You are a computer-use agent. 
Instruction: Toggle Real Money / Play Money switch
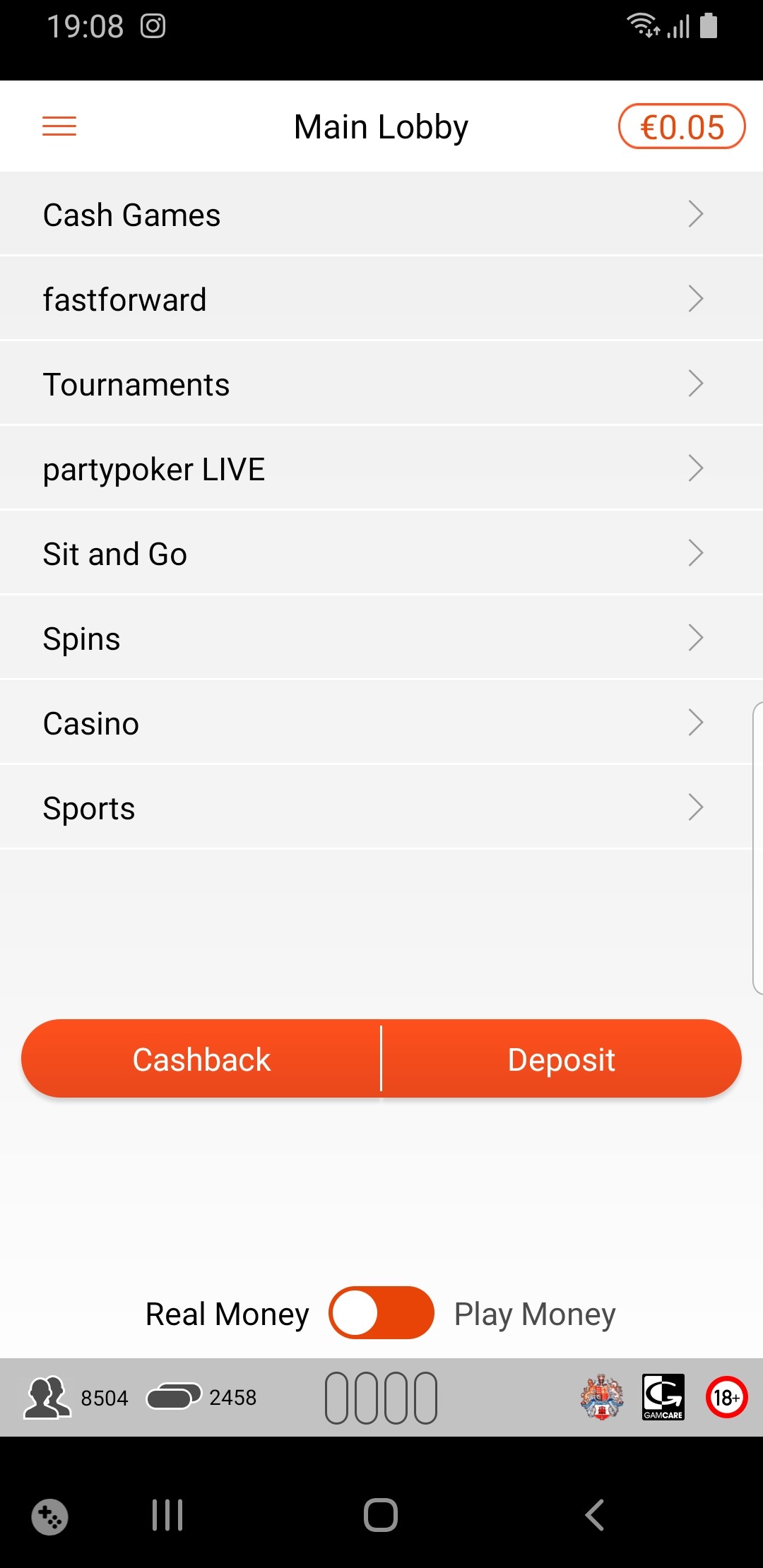[381, 1313]
